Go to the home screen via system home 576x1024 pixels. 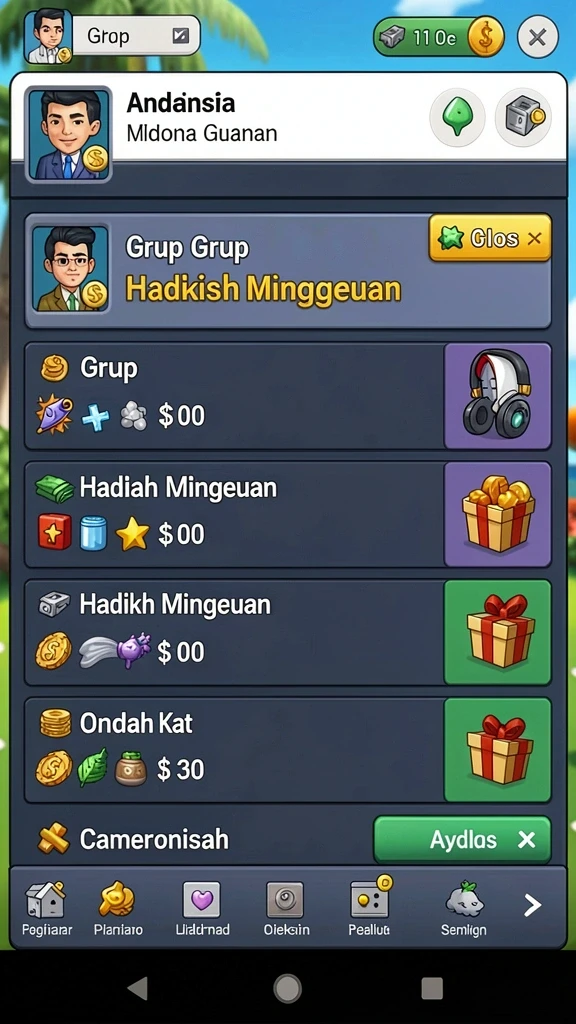click(287, 988)
